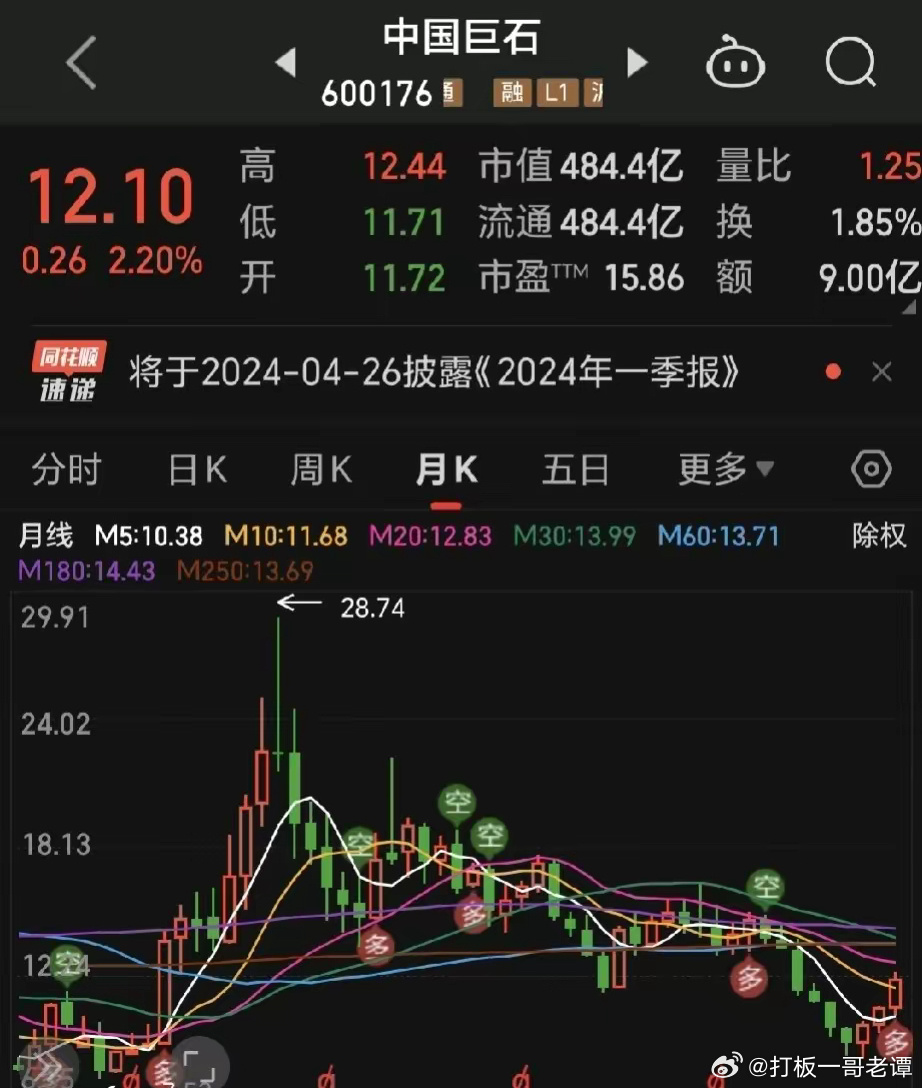This screenshot has height=1088, width=922.
Task: Select the 月K monthly chart tab
Action: 446,469
